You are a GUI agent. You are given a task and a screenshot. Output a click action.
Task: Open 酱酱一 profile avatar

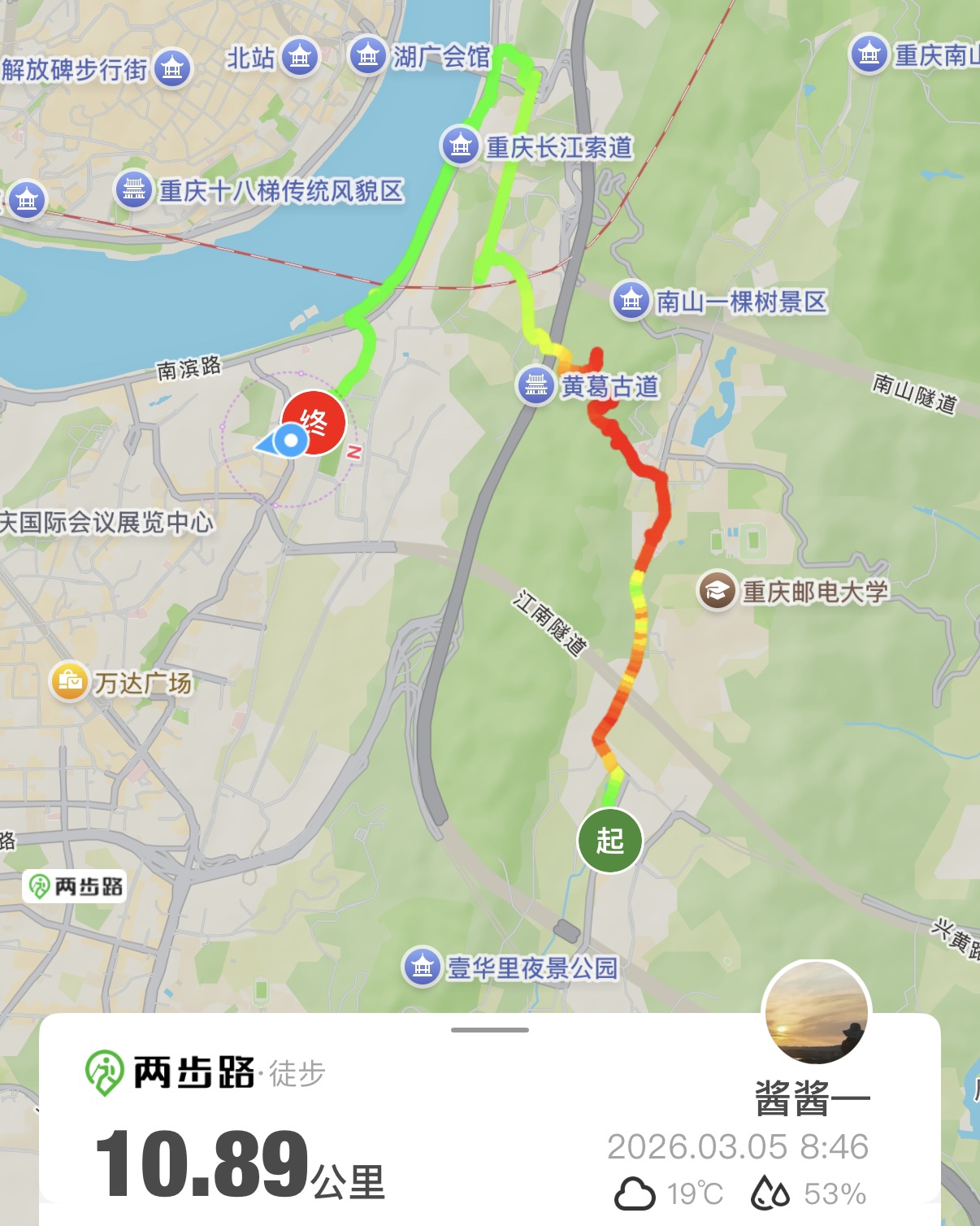[x=817, y=1013]
